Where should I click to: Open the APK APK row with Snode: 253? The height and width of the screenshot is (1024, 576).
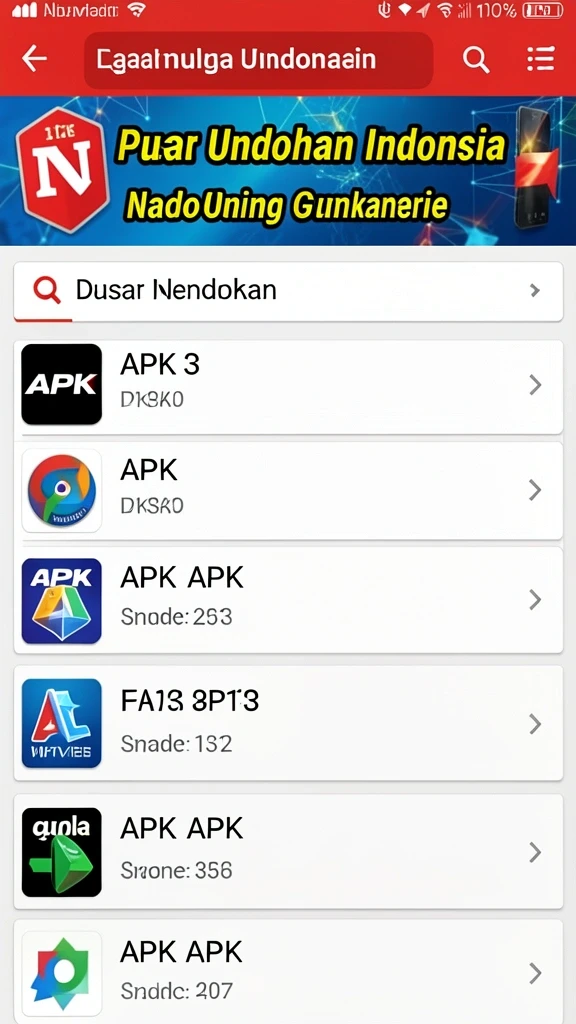click(288, 600)
